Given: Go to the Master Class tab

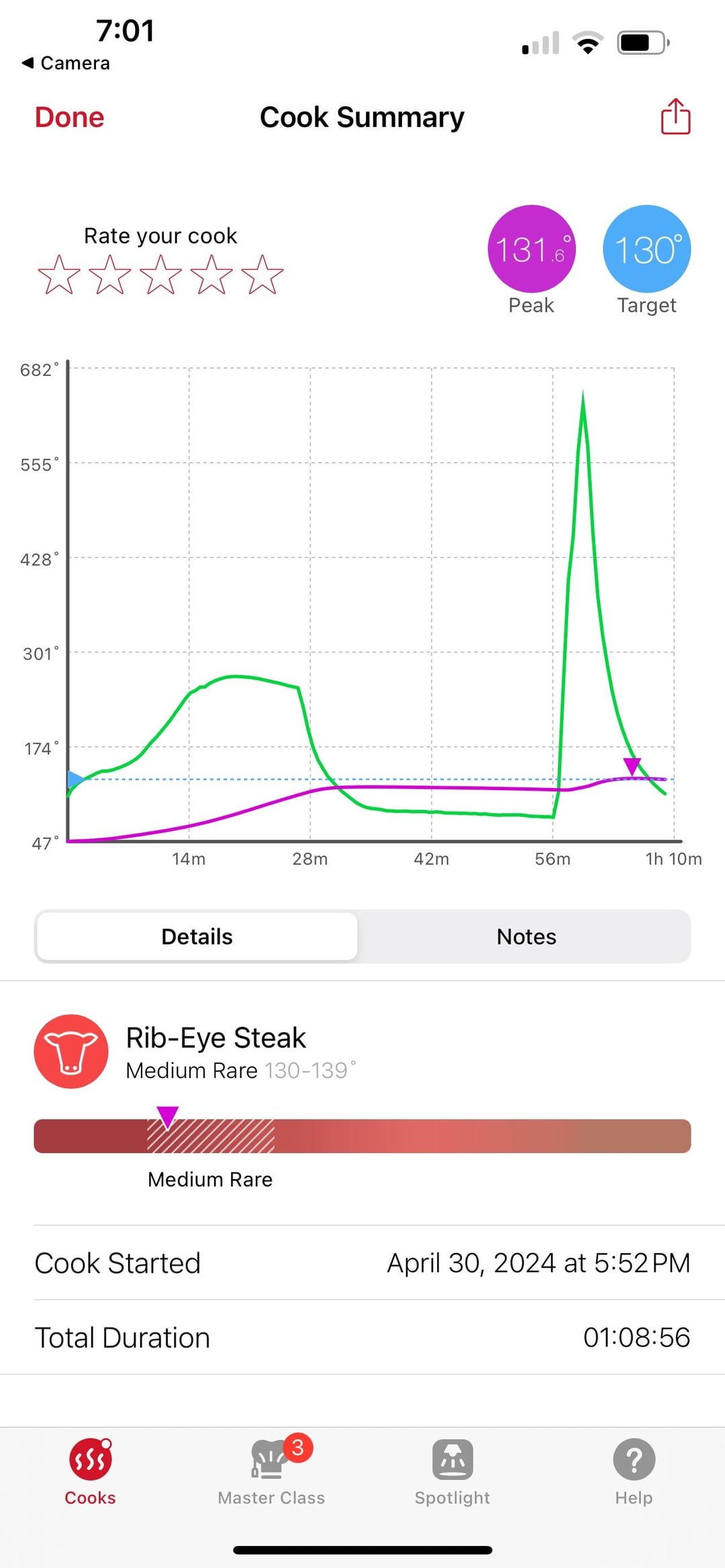Looking at the screenshot, I should [x=271, y=1473].
